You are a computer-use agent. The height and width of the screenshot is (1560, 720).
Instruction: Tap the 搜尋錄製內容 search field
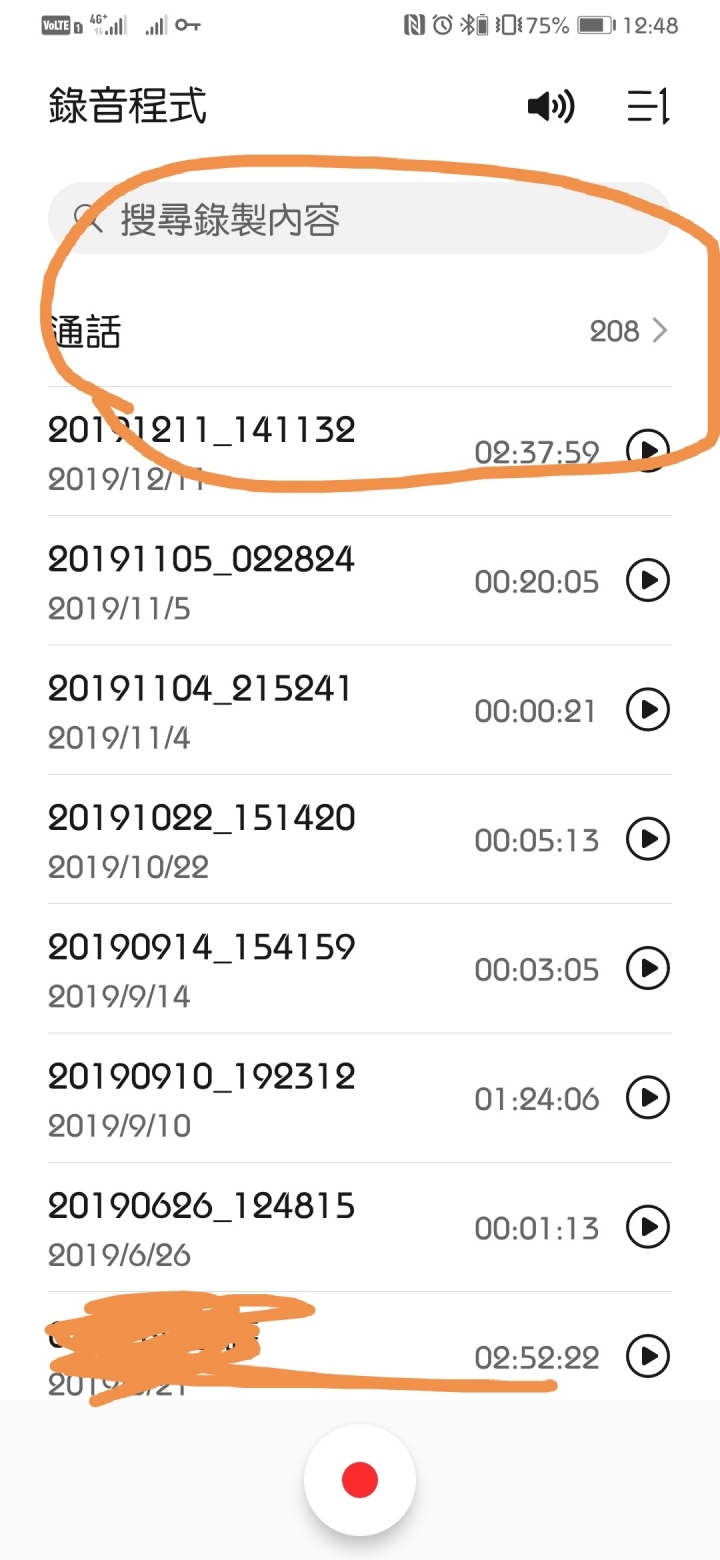[x=359, y=218]
